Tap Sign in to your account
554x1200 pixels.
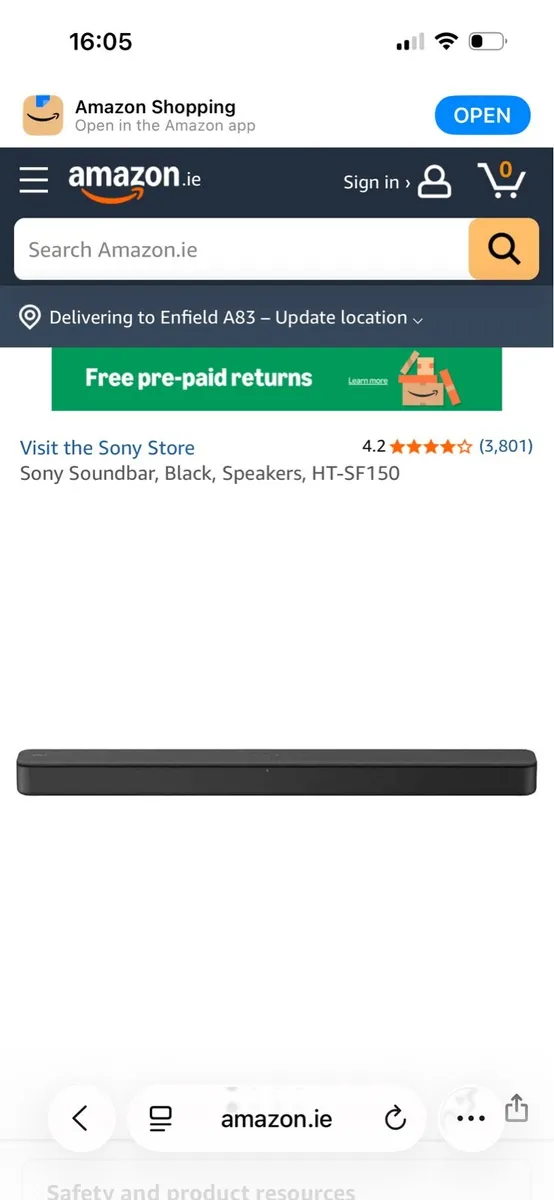397,181
